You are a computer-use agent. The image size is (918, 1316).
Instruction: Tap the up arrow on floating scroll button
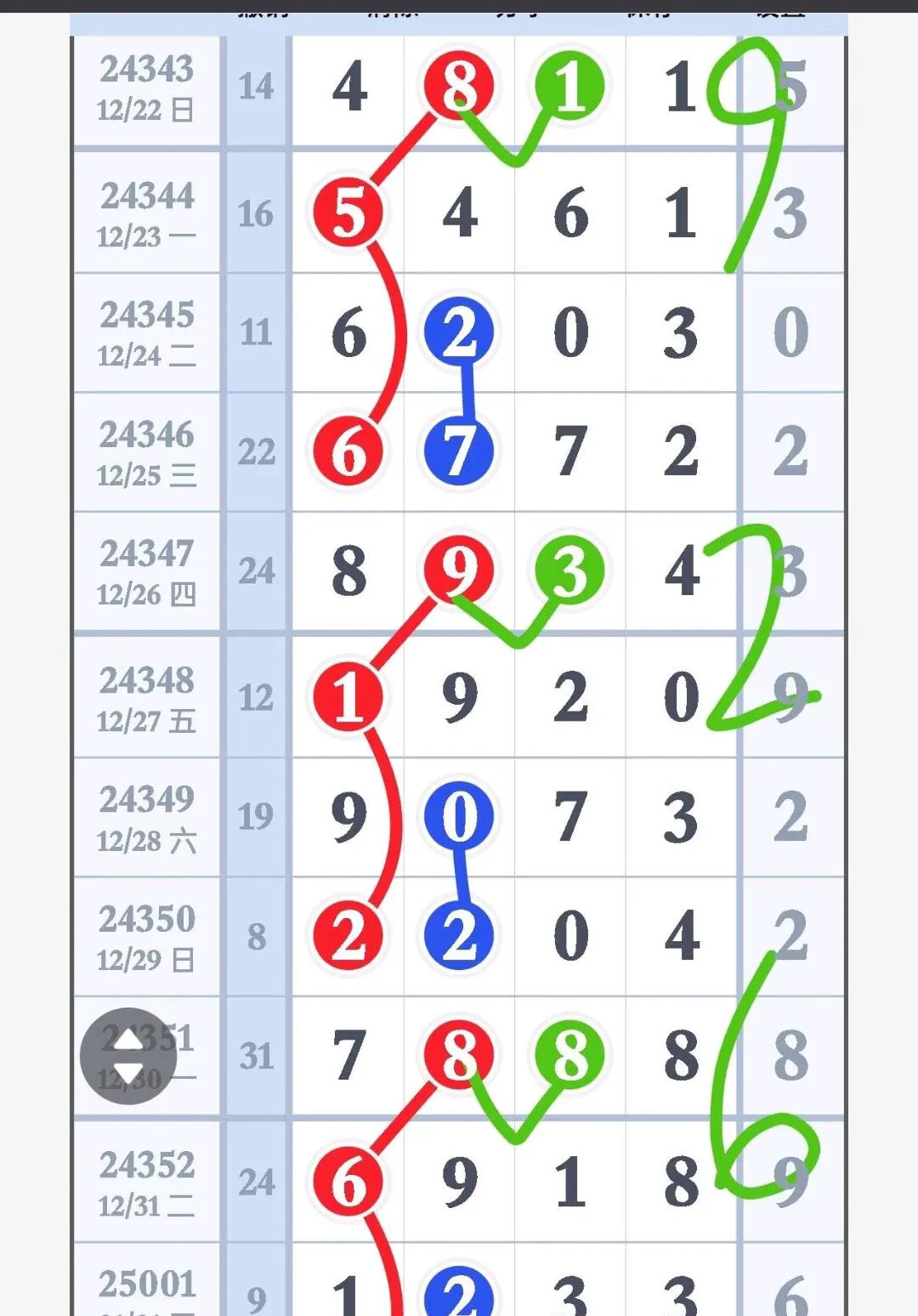click(x=128, y=1039)
